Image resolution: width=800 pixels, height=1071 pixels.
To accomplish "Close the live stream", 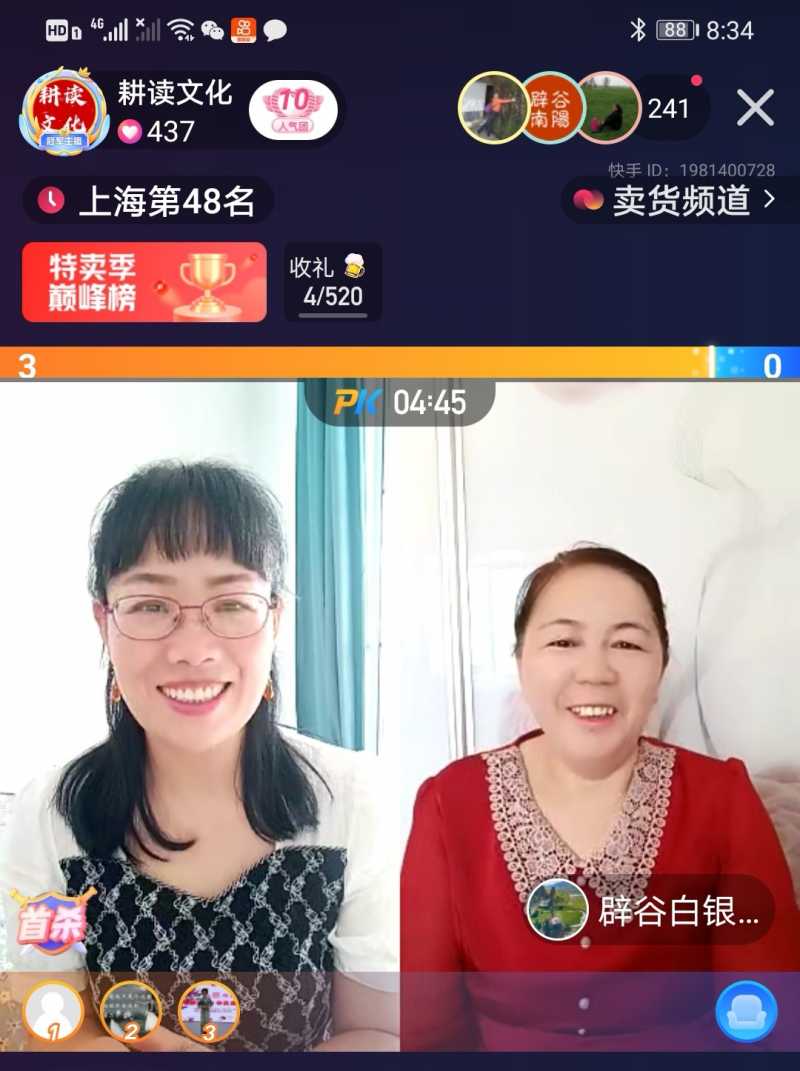I will point(755,107).
